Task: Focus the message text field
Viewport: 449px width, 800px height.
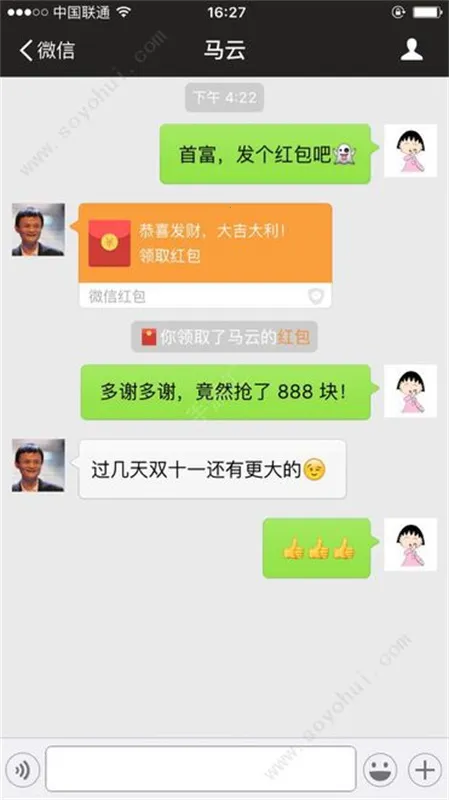Action: [x=201, y=769]
